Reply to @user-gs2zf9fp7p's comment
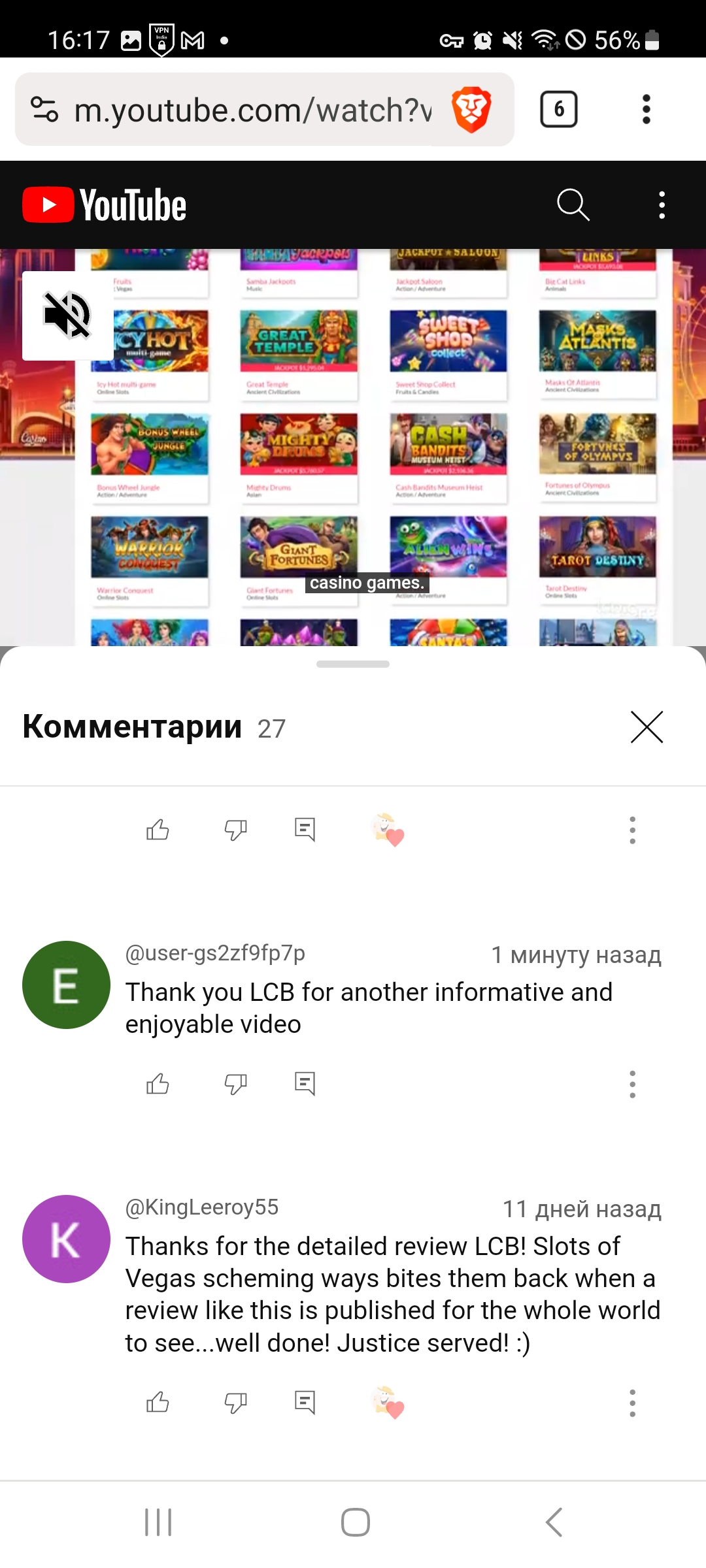The height and width of the screenshot is (1568, 706). [x=305, y=1084]
